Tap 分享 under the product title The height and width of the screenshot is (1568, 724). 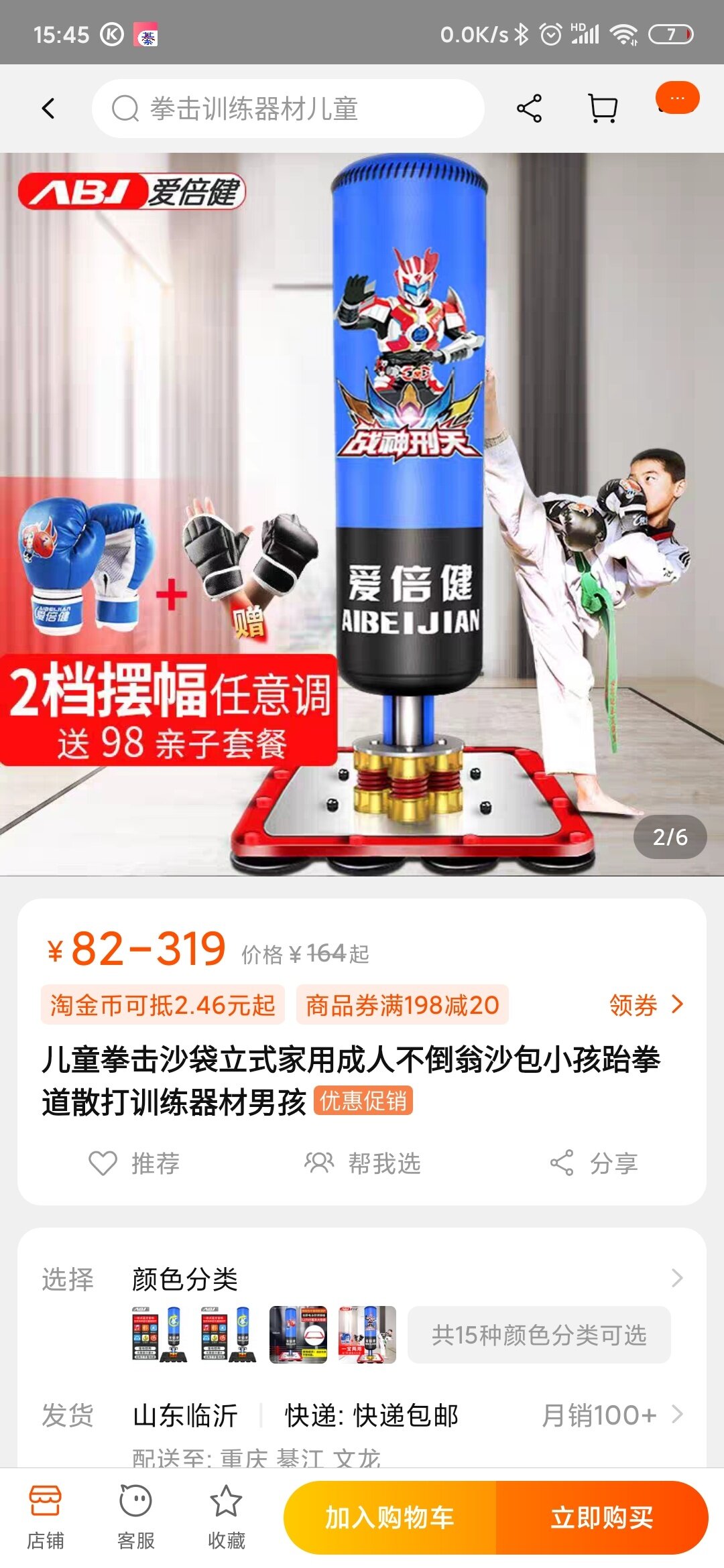(594, 1163)
